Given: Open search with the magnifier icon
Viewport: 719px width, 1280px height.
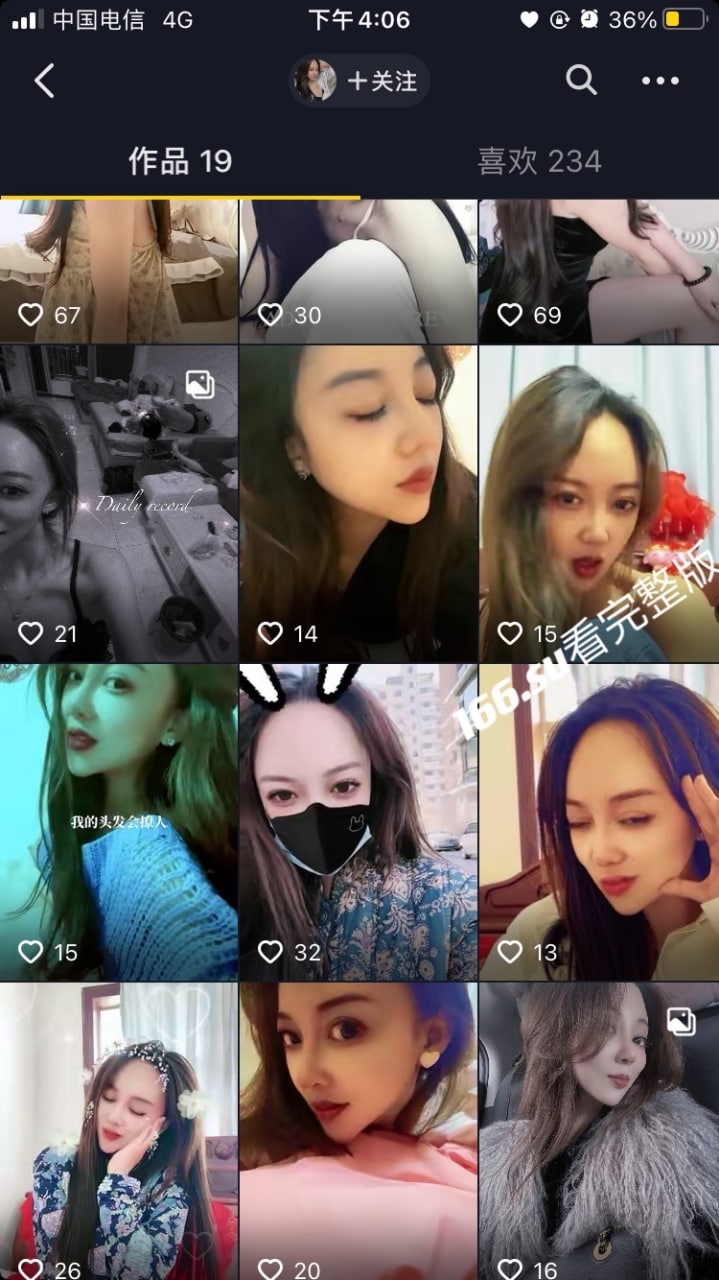Looking at the screenshot, I should pos(581,80).
